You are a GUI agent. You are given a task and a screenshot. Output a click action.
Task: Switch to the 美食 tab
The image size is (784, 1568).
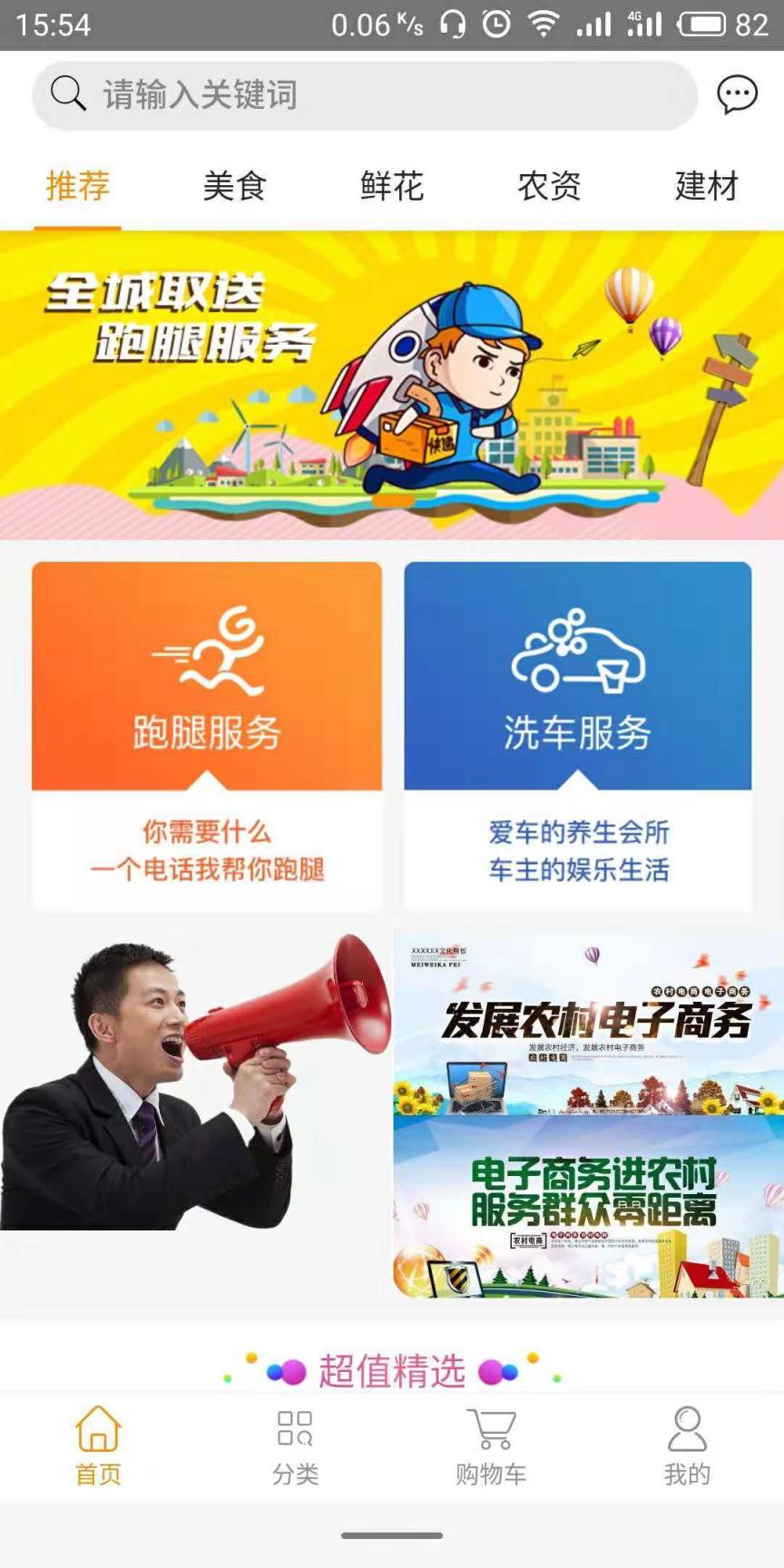click(234, 188)
